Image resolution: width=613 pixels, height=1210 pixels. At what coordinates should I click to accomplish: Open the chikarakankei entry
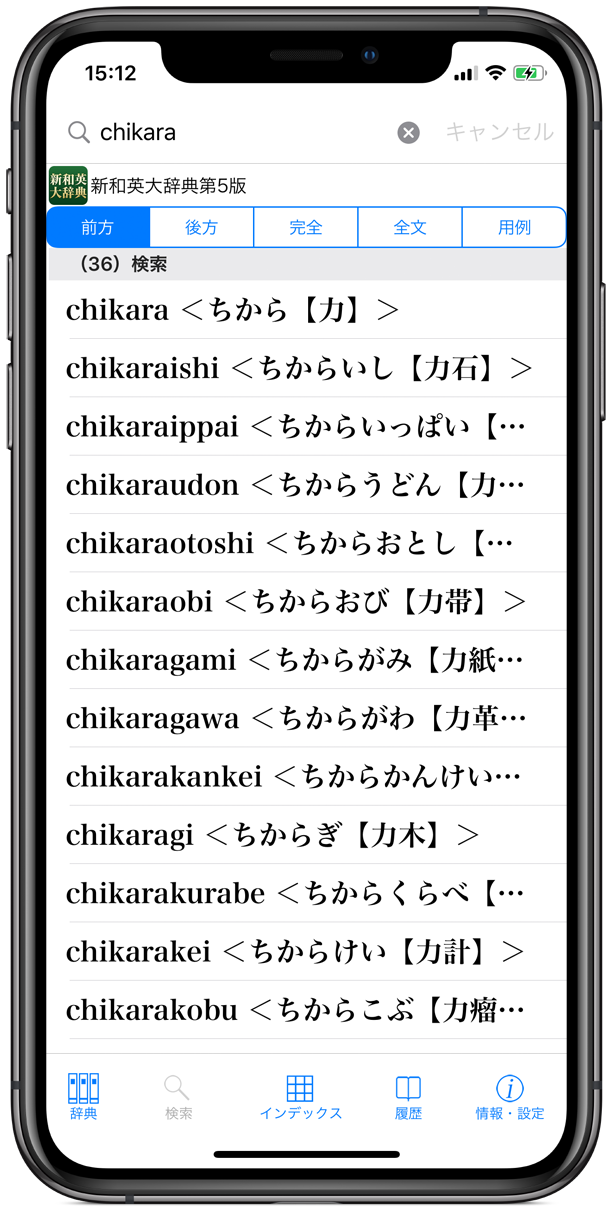[295, 776]
